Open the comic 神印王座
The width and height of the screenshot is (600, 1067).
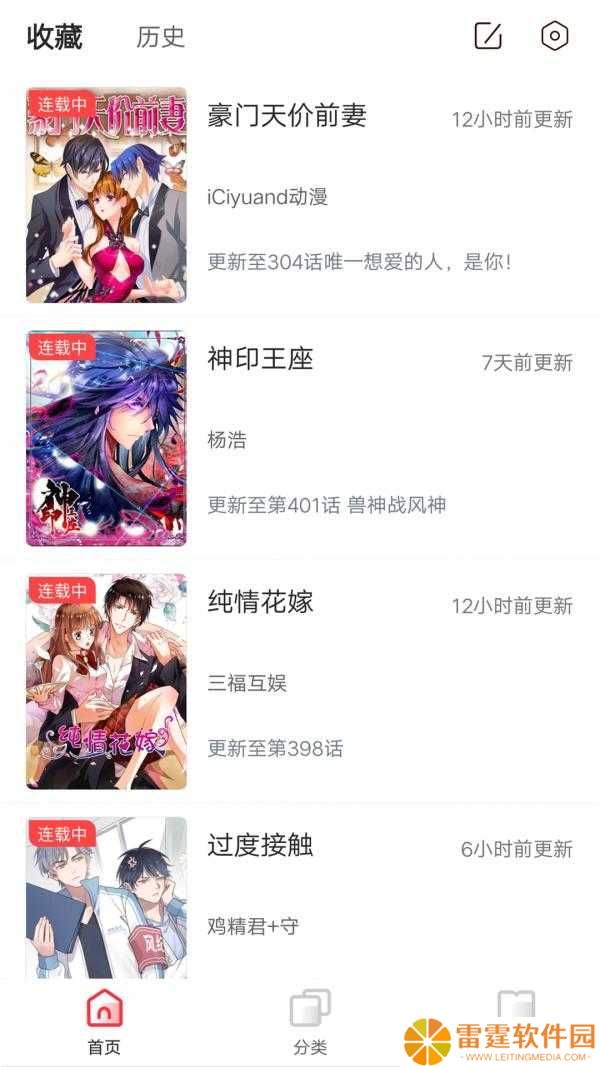pos(300,438)
